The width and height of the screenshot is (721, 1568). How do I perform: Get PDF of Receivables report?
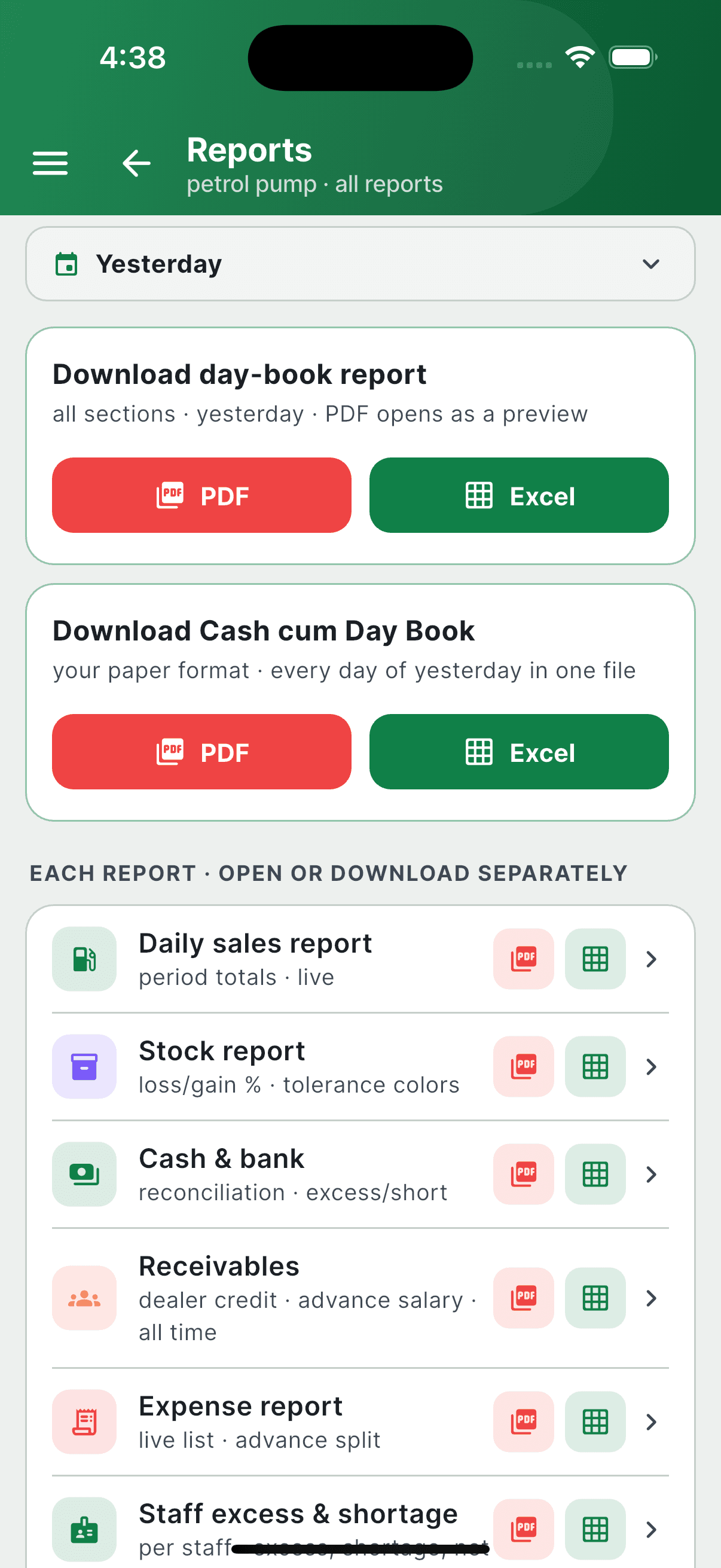pyautogui.click(x=524, y=1298)
